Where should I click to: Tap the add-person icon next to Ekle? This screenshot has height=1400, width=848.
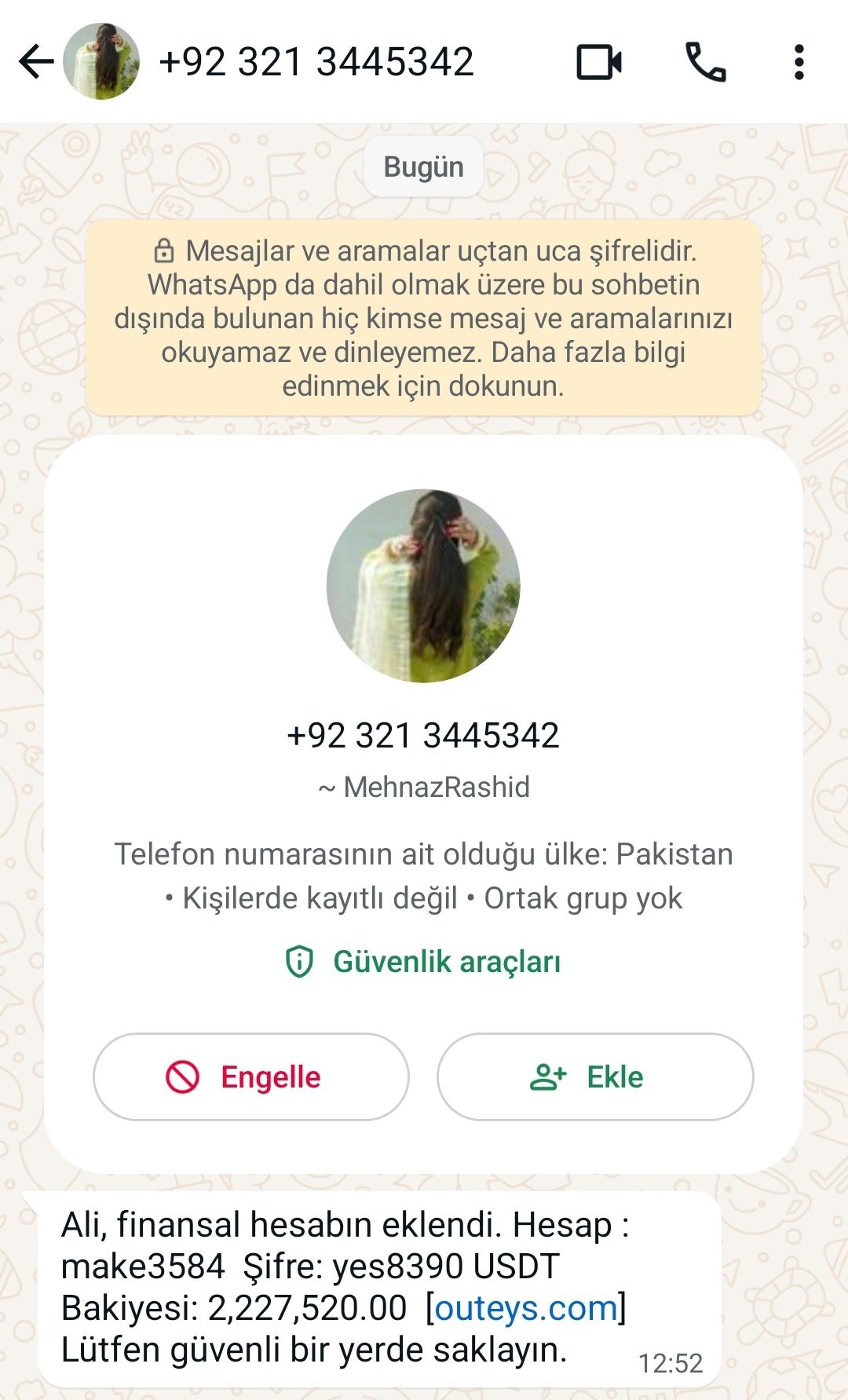click(x=547, y=1077)
